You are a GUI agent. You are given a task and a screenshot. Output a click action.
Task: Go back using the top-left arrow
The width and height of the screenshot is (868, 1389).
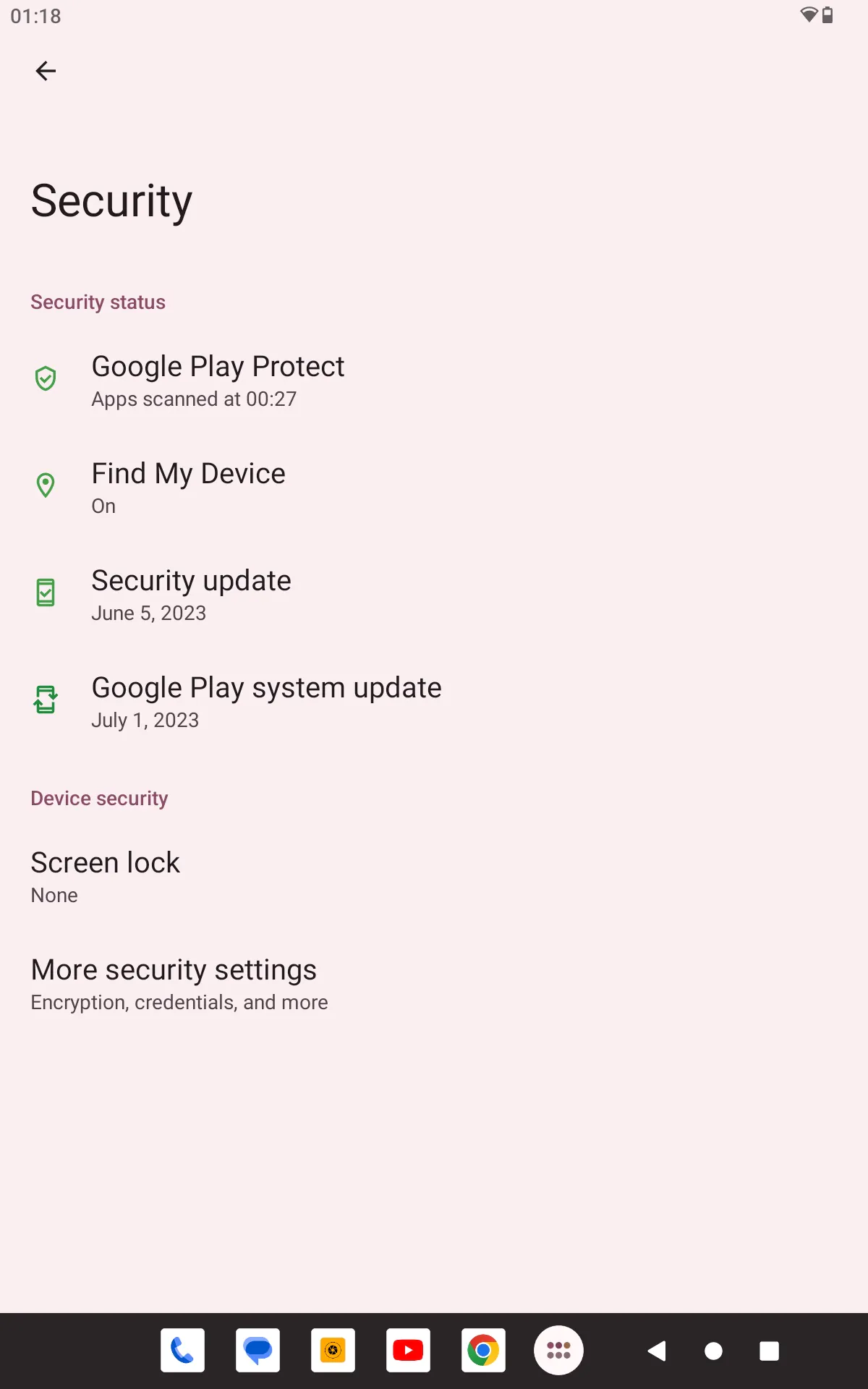point(46,71)
